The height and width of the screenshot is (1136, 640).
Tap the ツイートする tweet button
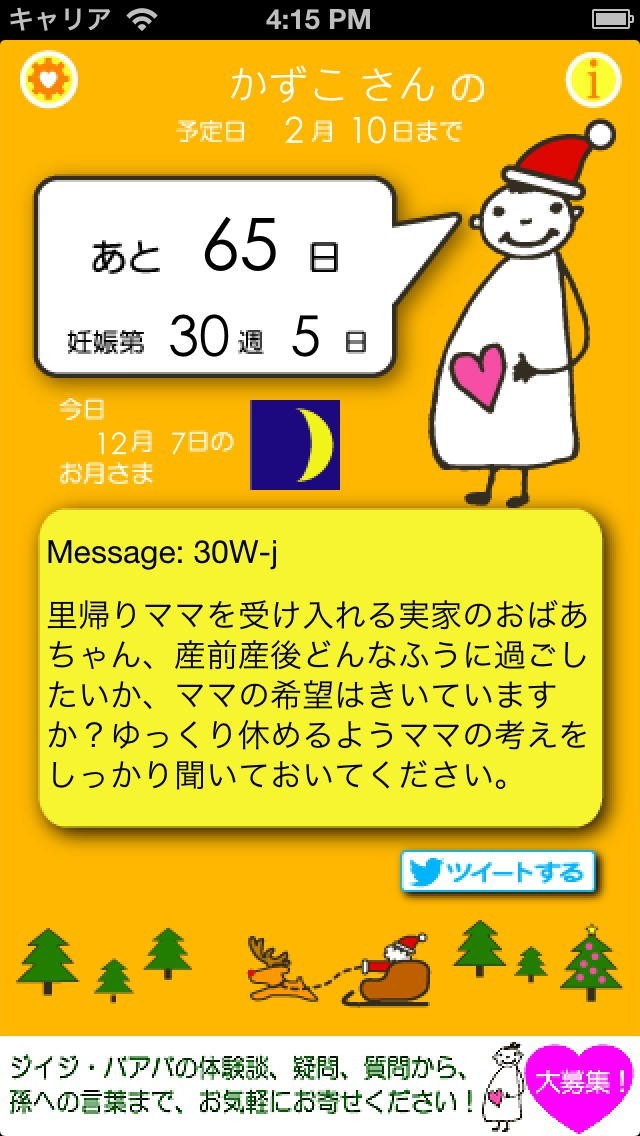click(x=498, y=872)
